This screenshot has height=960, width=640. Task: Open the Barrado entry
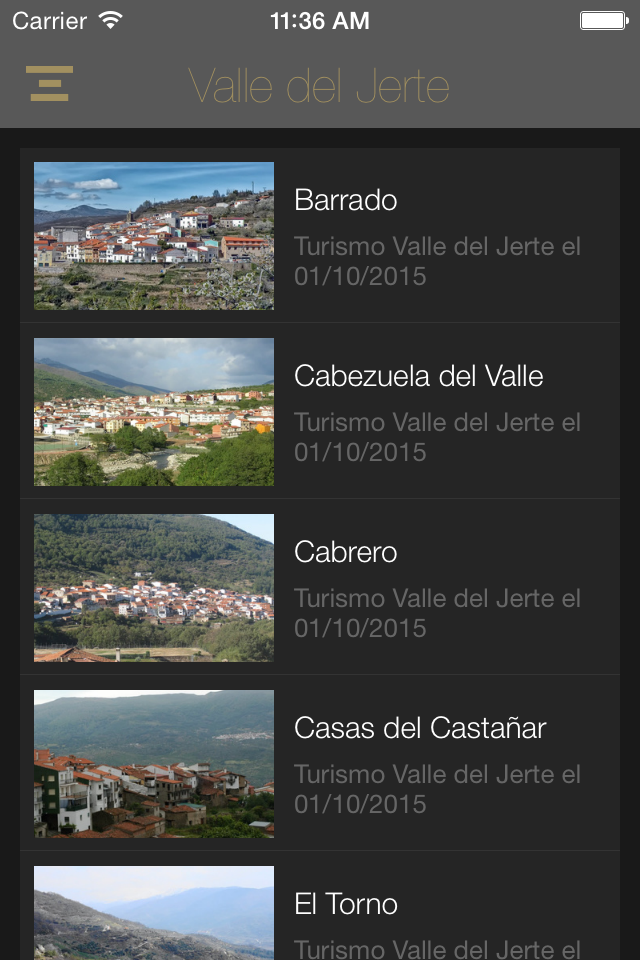(320, 236)
